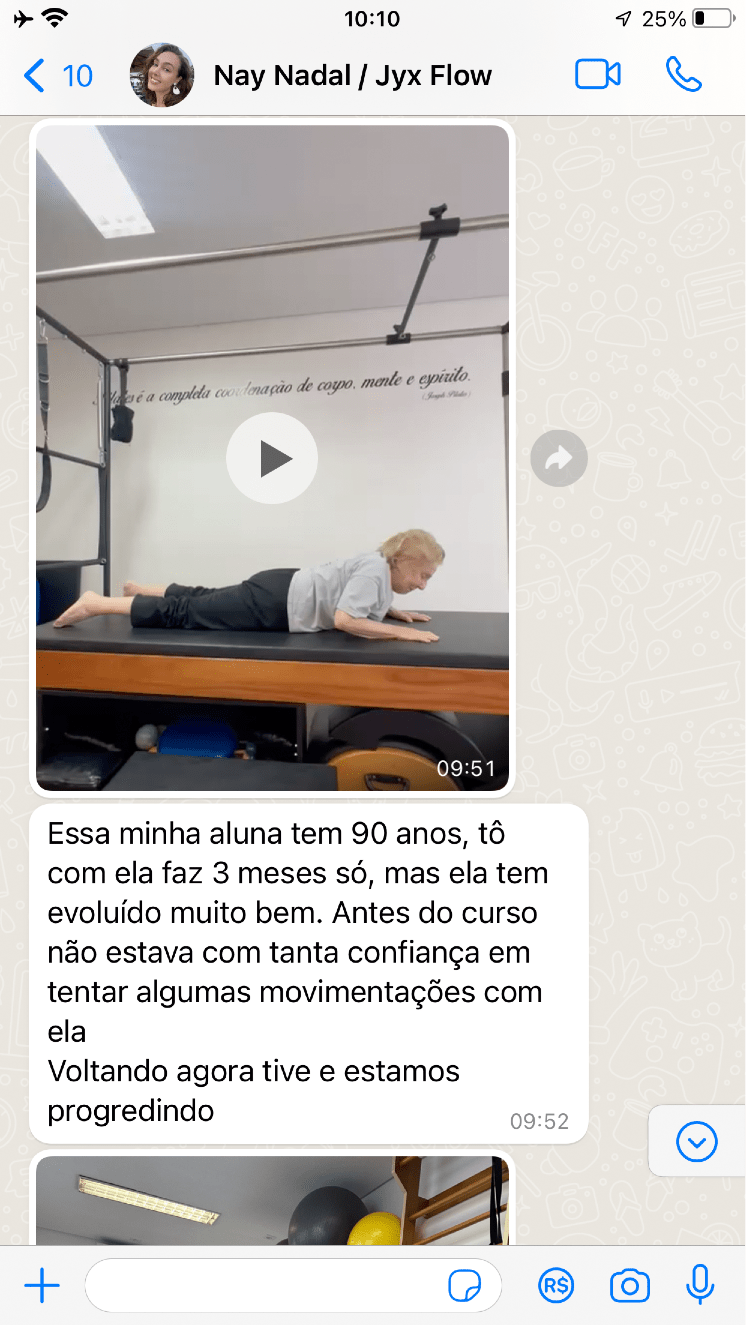Start a video call with Nay Nadal

598,75
